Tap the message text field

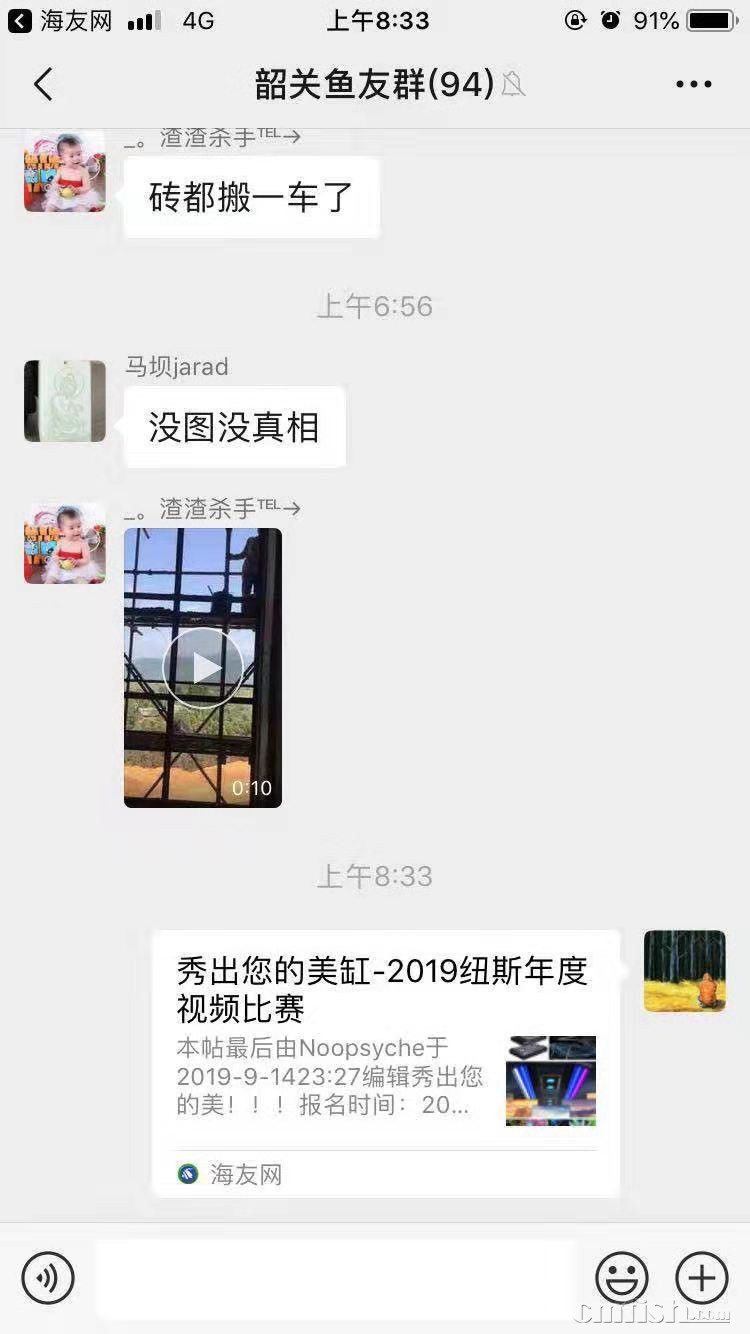(x=335, y=1277)
